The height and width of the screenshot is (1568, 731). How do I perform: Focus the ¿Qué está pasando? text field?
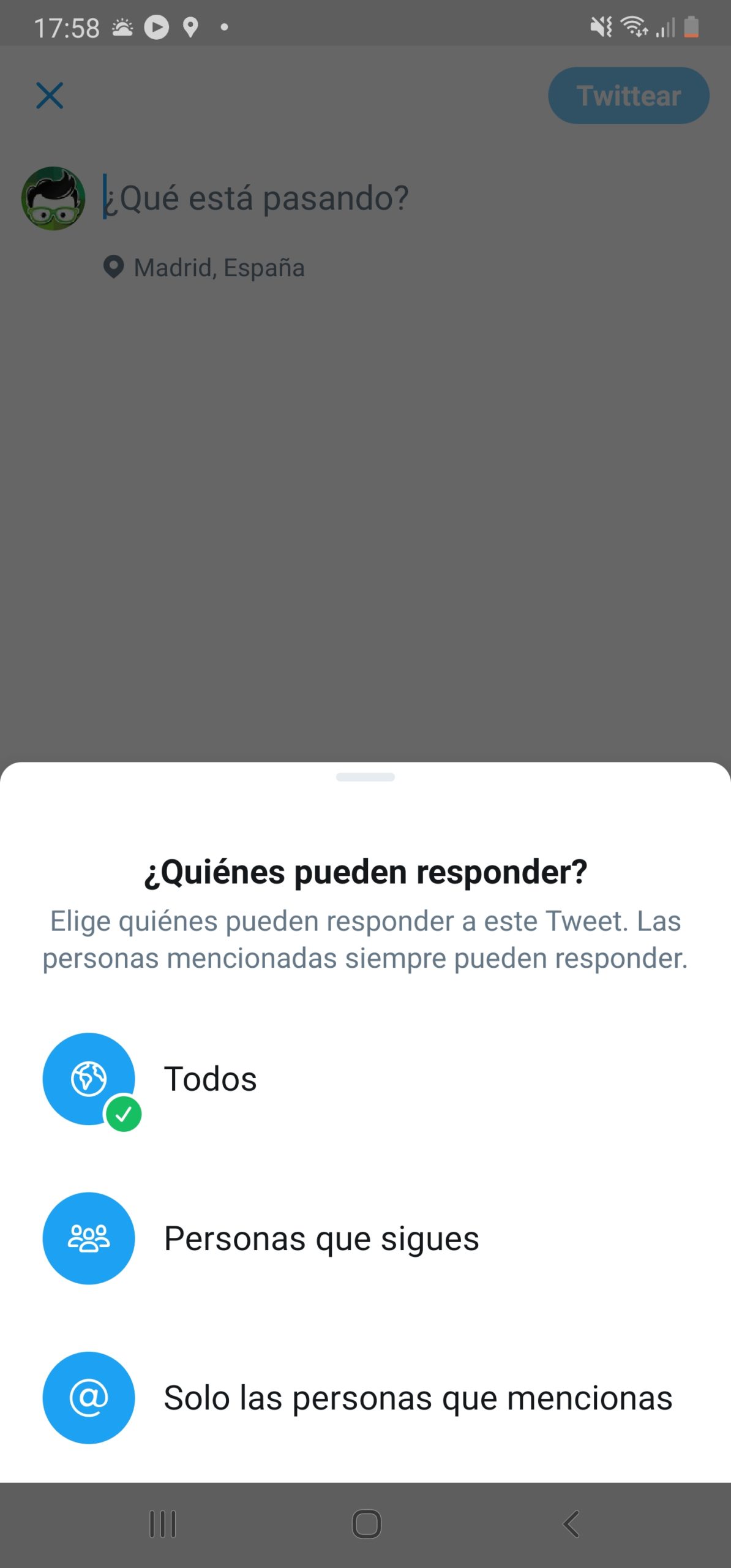point(404,198)
